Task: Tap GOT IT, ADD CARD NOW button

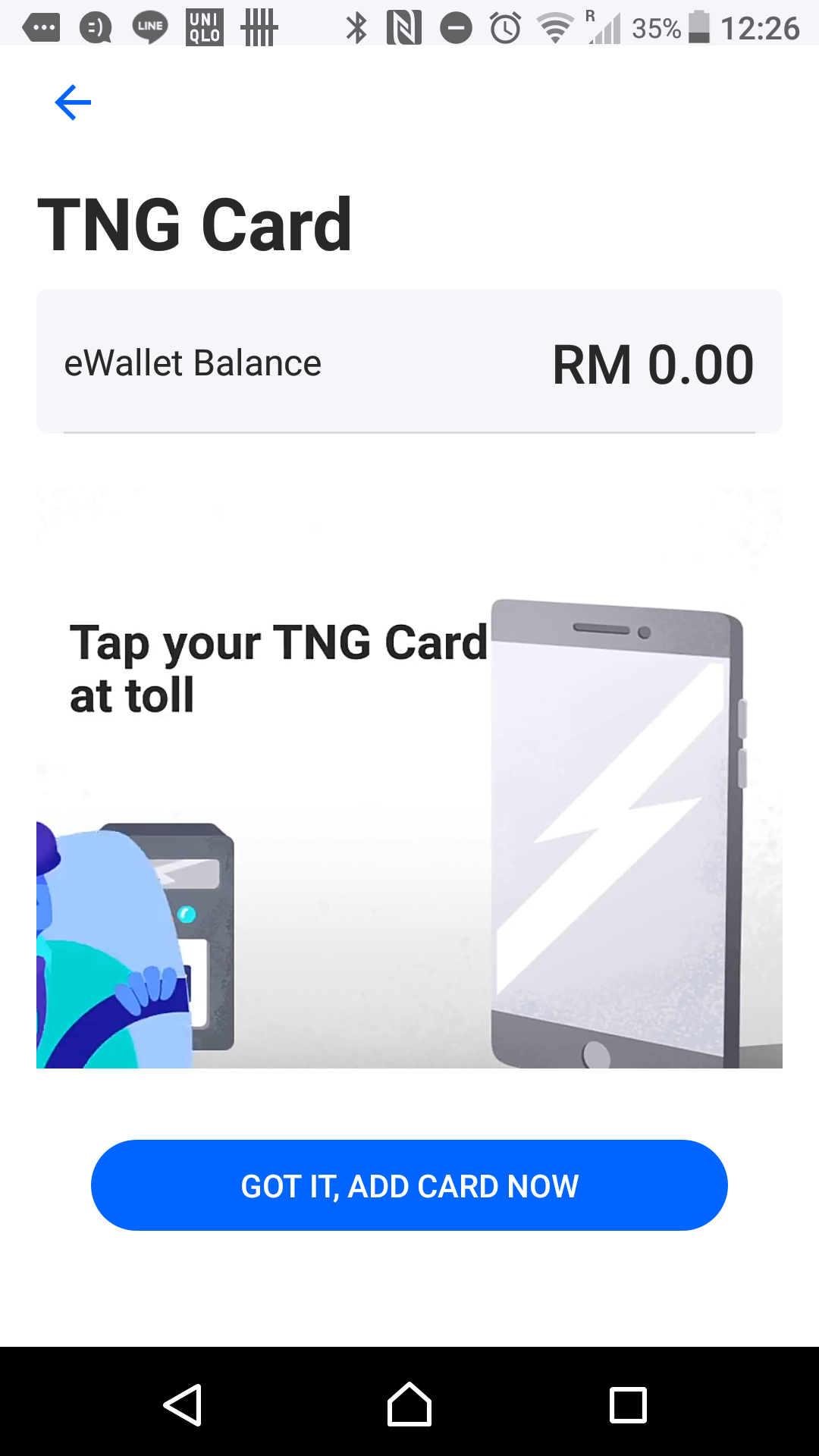Action: (x=409, y=1185)
